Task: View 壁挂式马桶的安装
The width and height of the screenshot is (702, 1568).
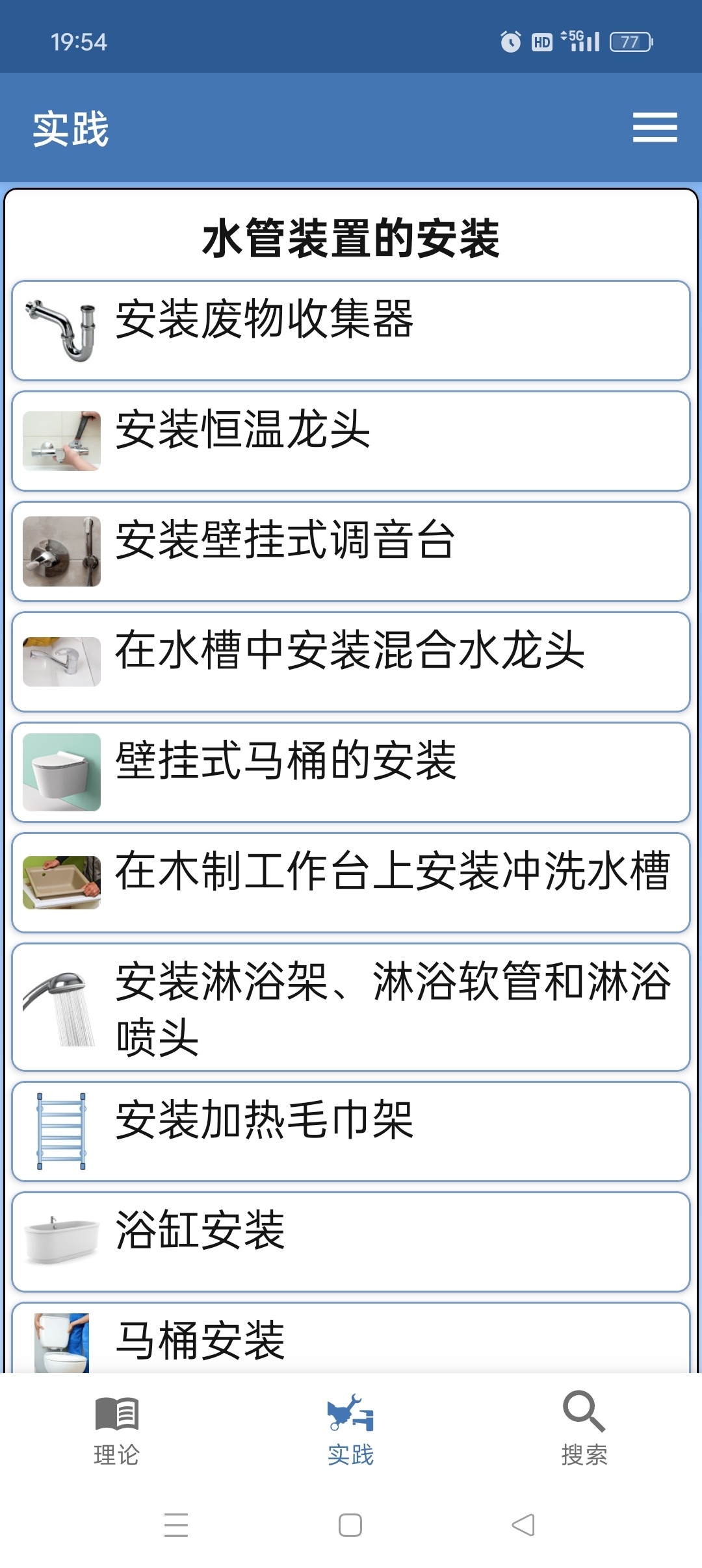Action: 351,772
